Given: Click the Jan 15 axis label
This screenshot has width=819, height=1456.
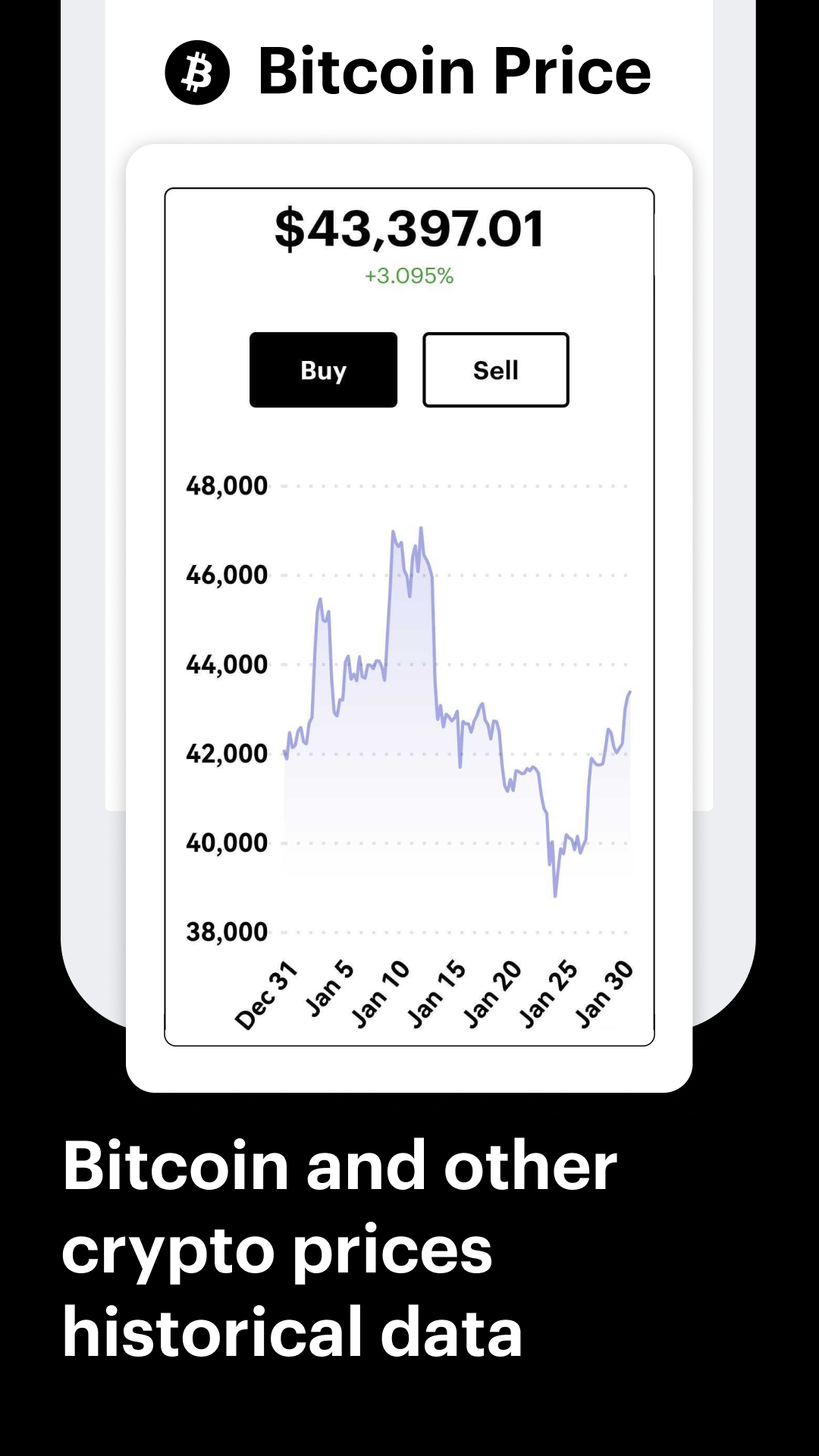Looking at the screenshot, I should (x=438, y=990).
